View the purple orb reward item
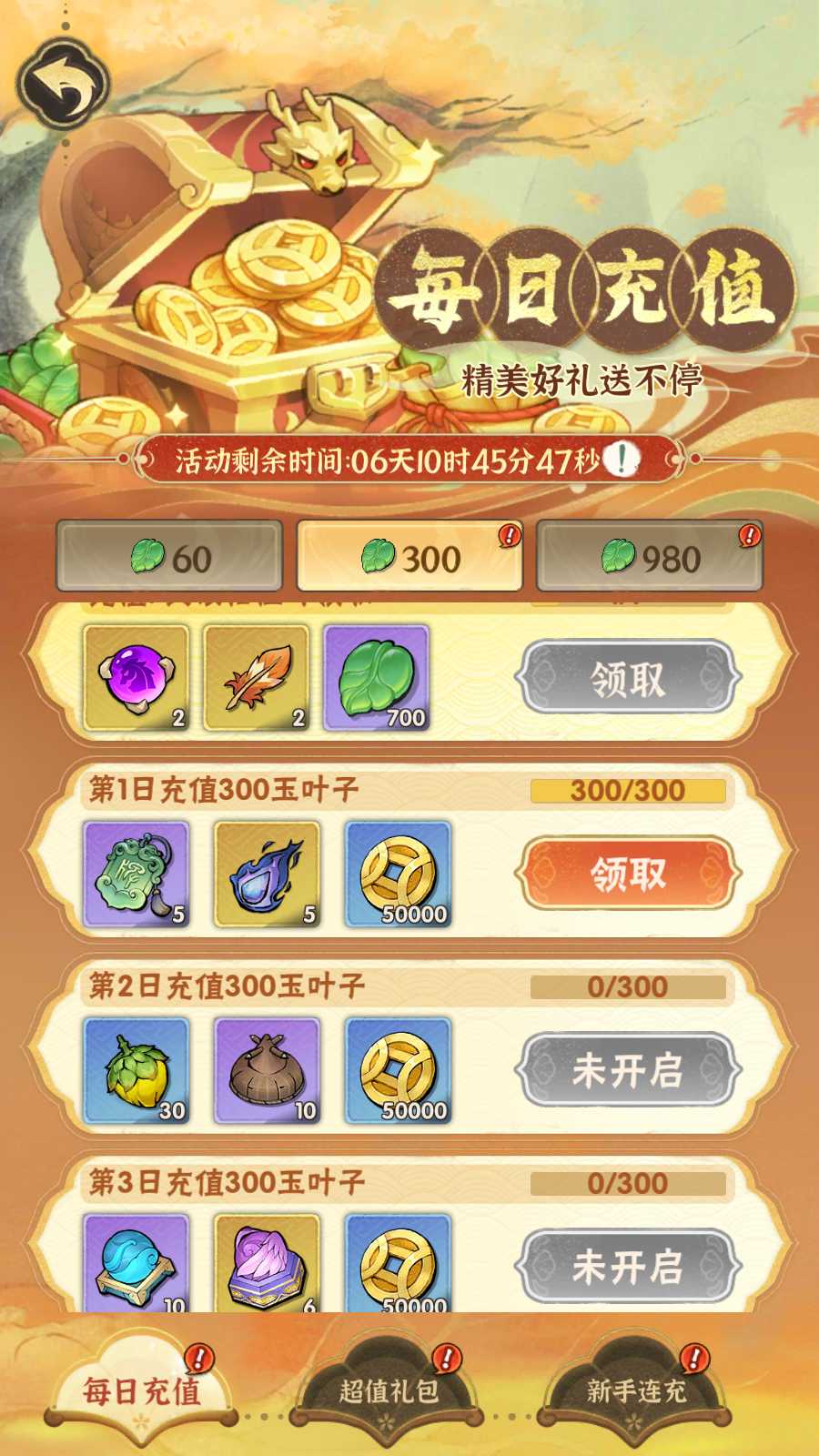819x1456 pixels. coord(136,678)
